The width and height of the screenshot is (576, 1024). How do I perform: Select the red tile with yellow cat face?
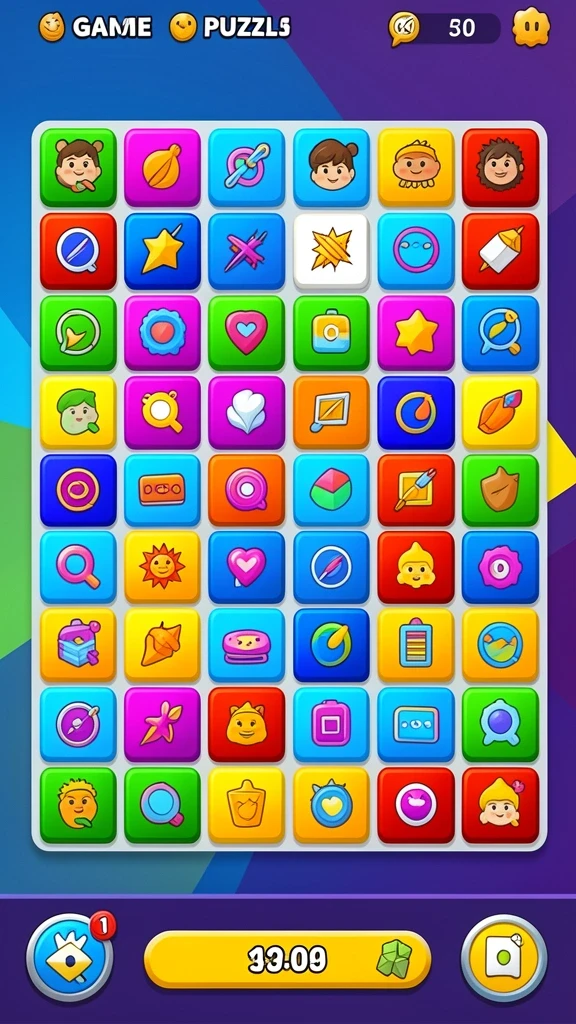[246, 724]
